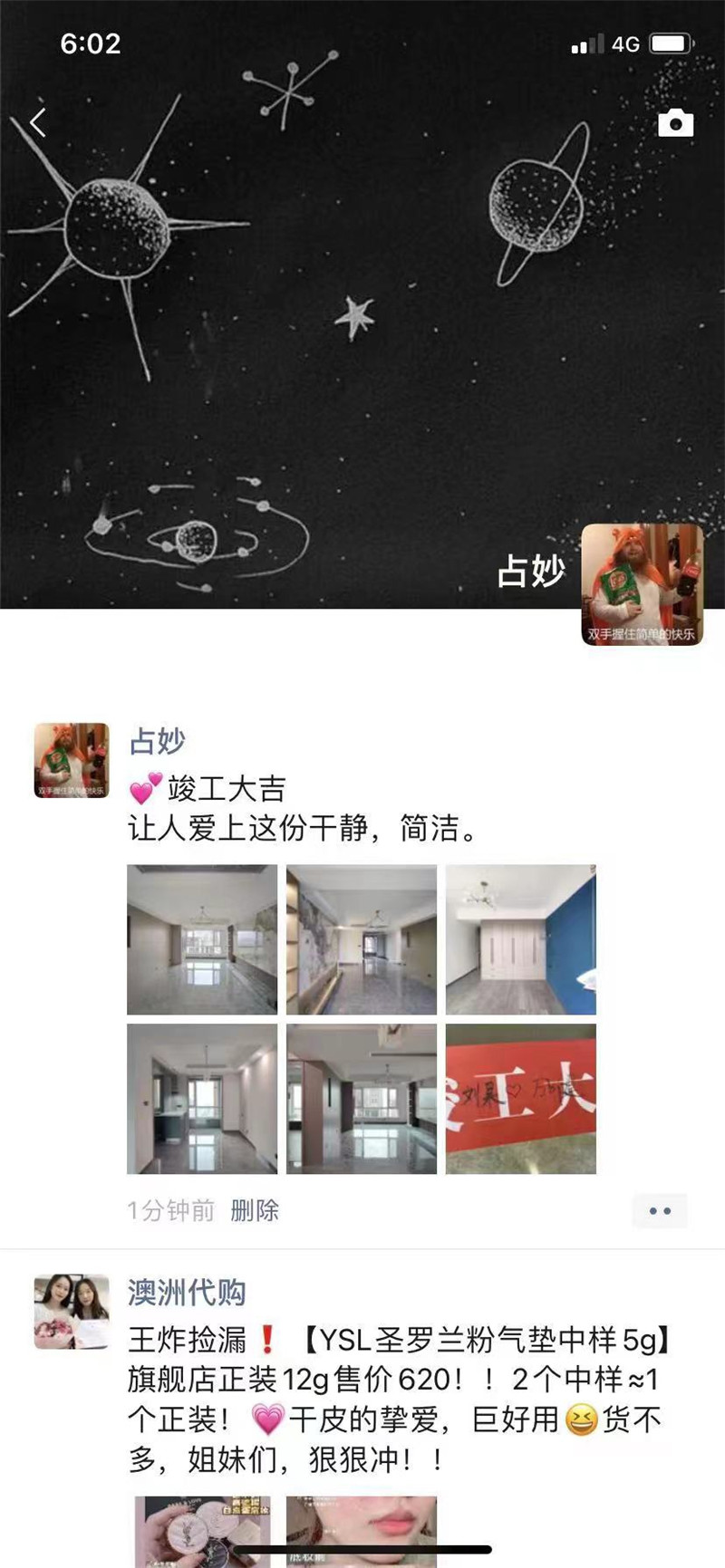Image resolution: width=725 pixels, height=1568 pixels.
Task: View the first photo in 占妙's post
Action: click(x=202, y=939)
